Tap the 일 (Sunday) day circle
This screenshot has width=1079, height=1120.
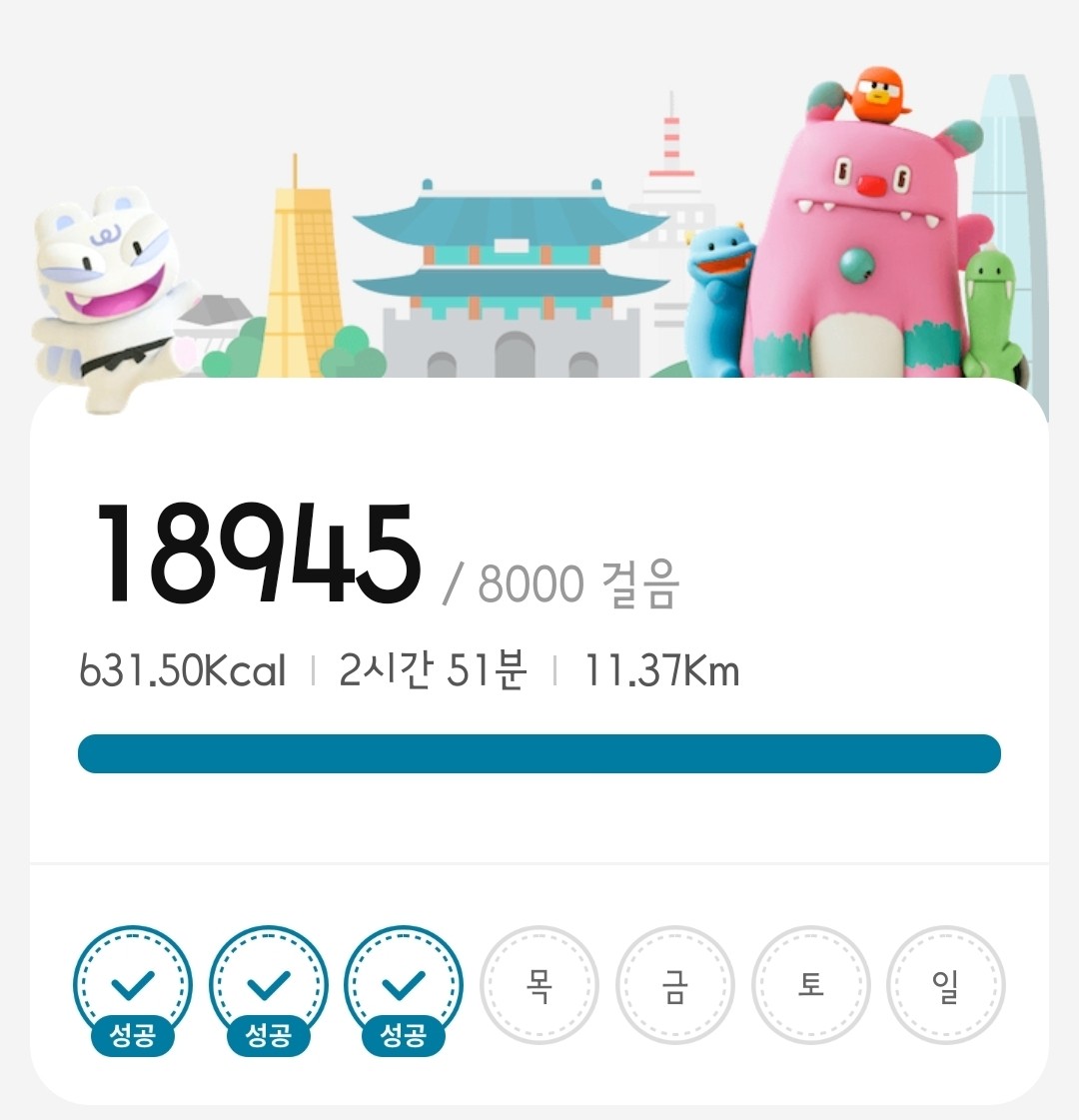[946, 984]
